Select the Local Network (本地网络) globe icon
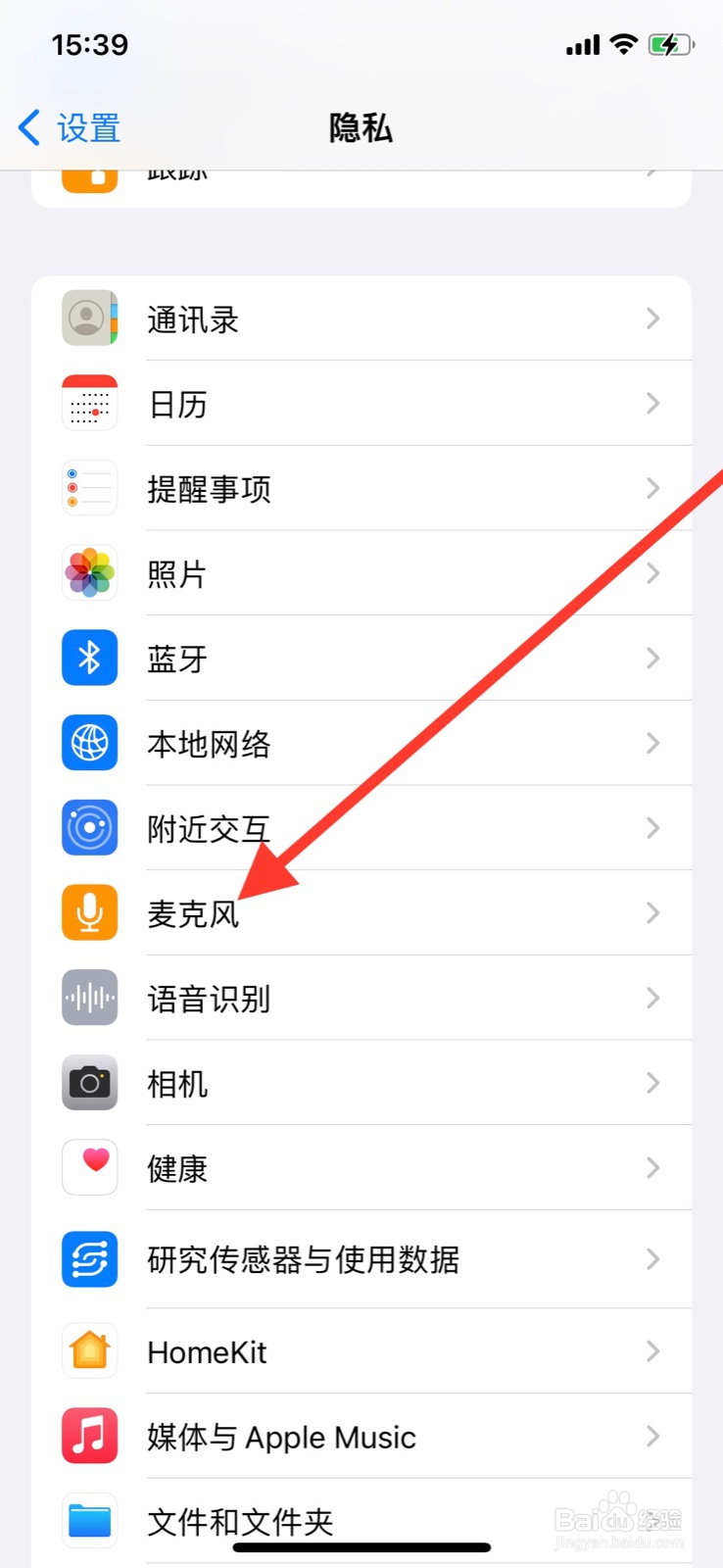Screen dimensions: 723x1568 [89, 743]
